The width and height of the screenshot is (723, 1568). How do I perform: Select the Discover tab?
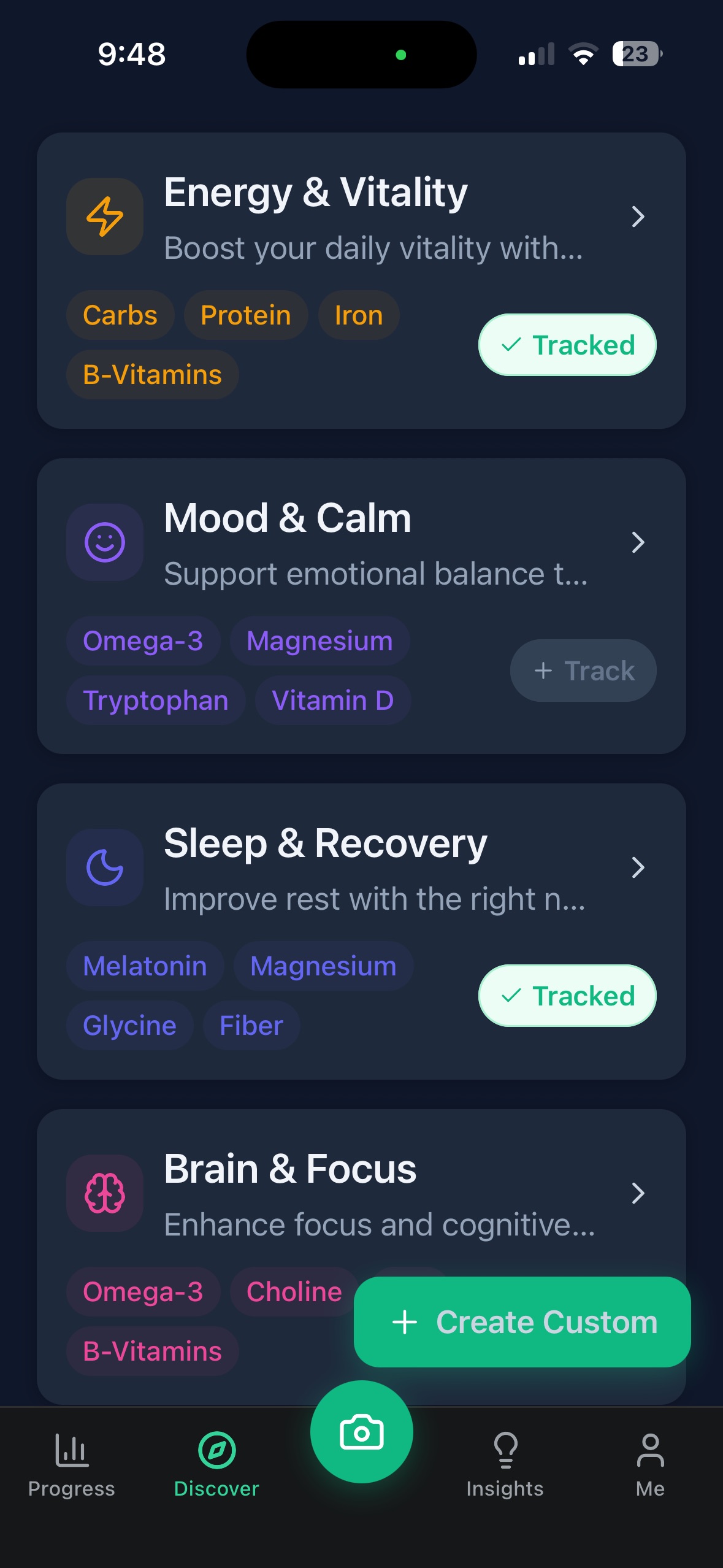pos(216,1465)
